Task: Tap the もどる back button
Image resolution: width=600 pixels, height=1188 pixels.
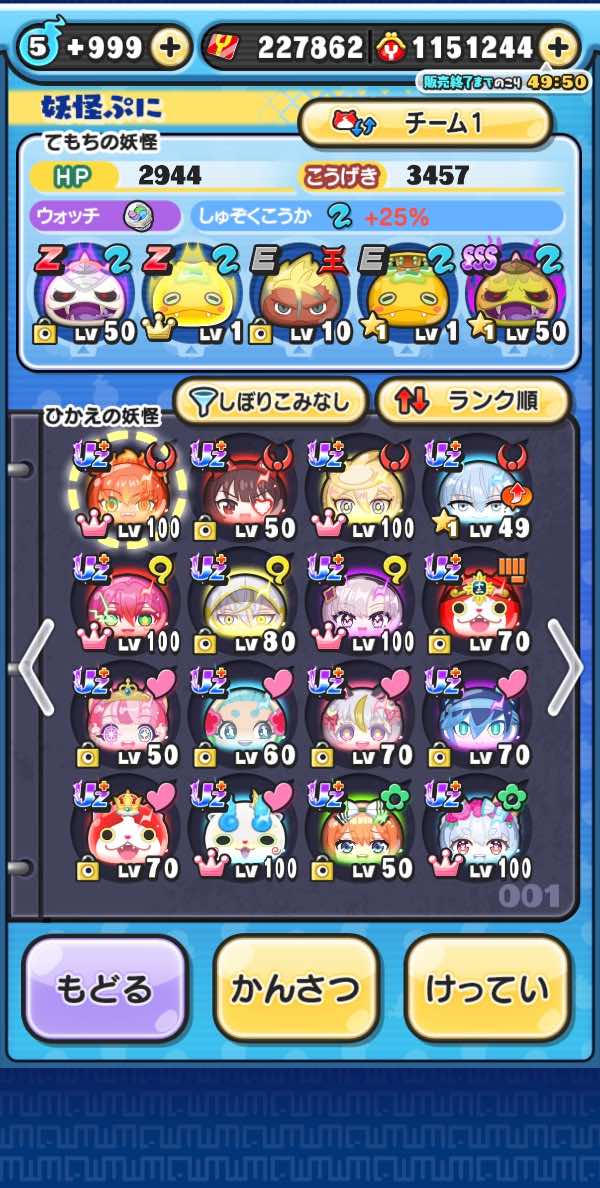Action: click(105, 989)
